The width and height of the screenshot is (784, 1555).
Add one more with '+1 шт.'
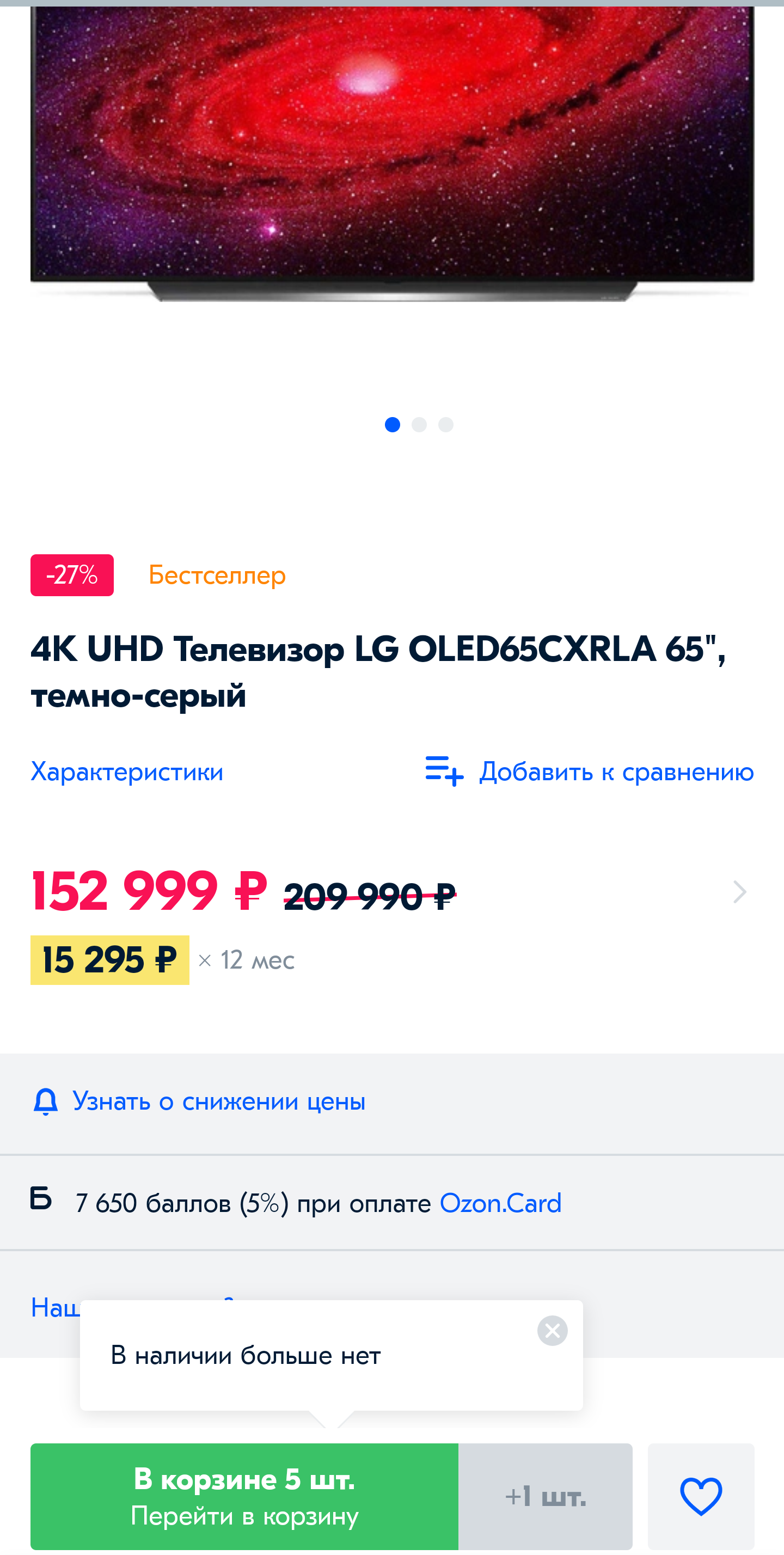[x=545, y=1496]
